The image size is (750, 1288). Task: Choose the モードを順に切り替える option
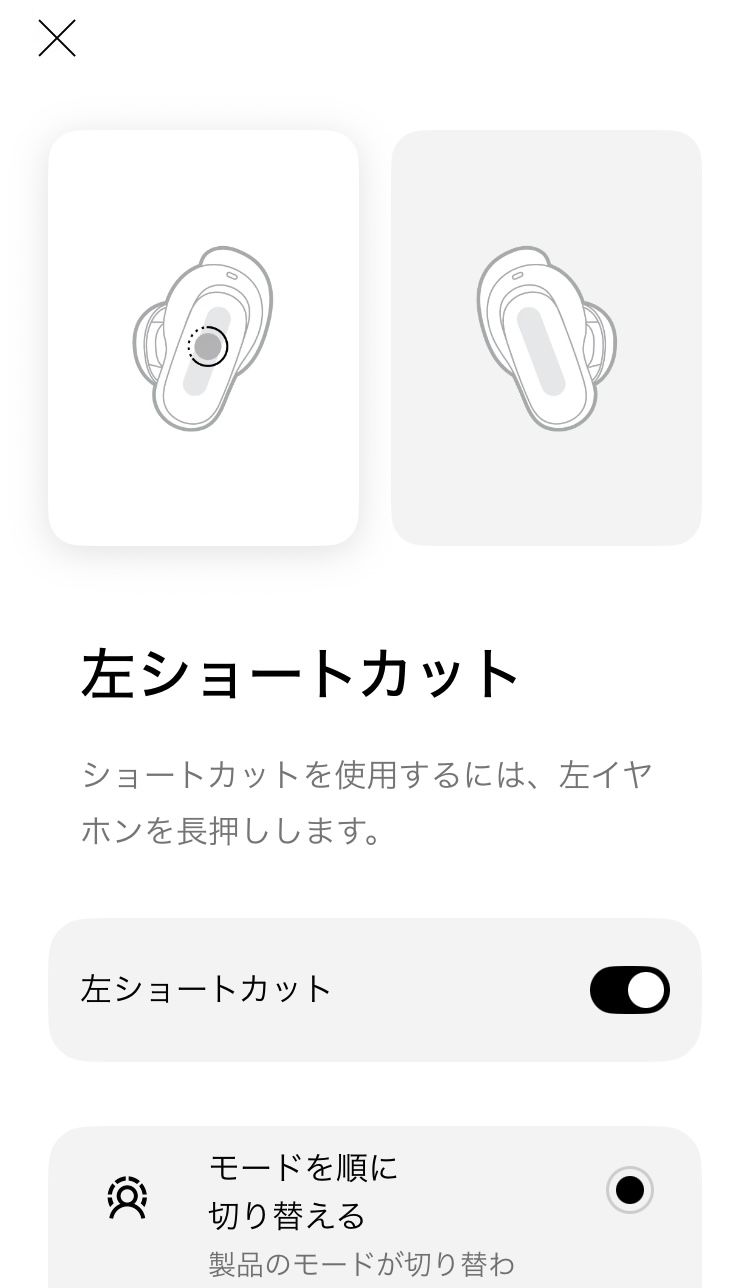[629, 1190]
